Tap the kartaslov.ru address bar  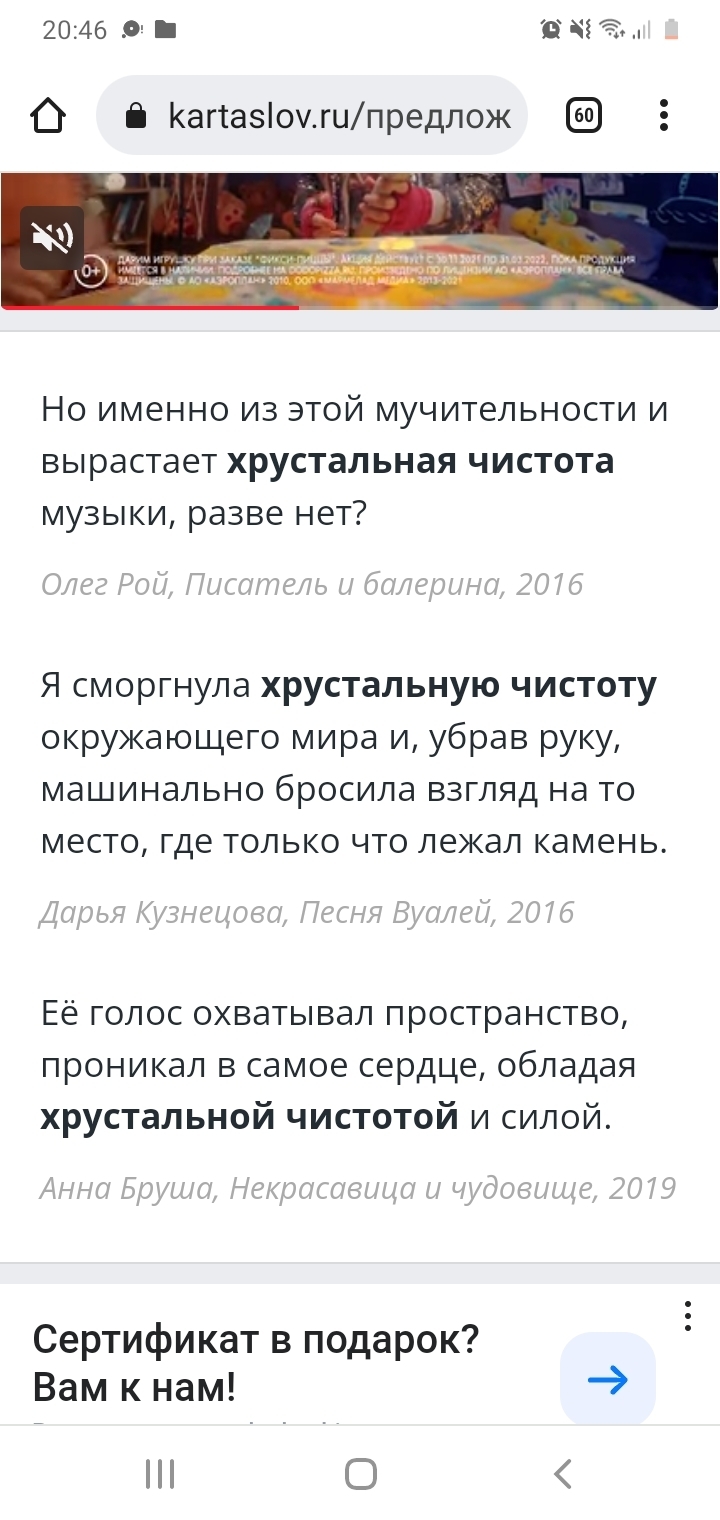(312, 116)
